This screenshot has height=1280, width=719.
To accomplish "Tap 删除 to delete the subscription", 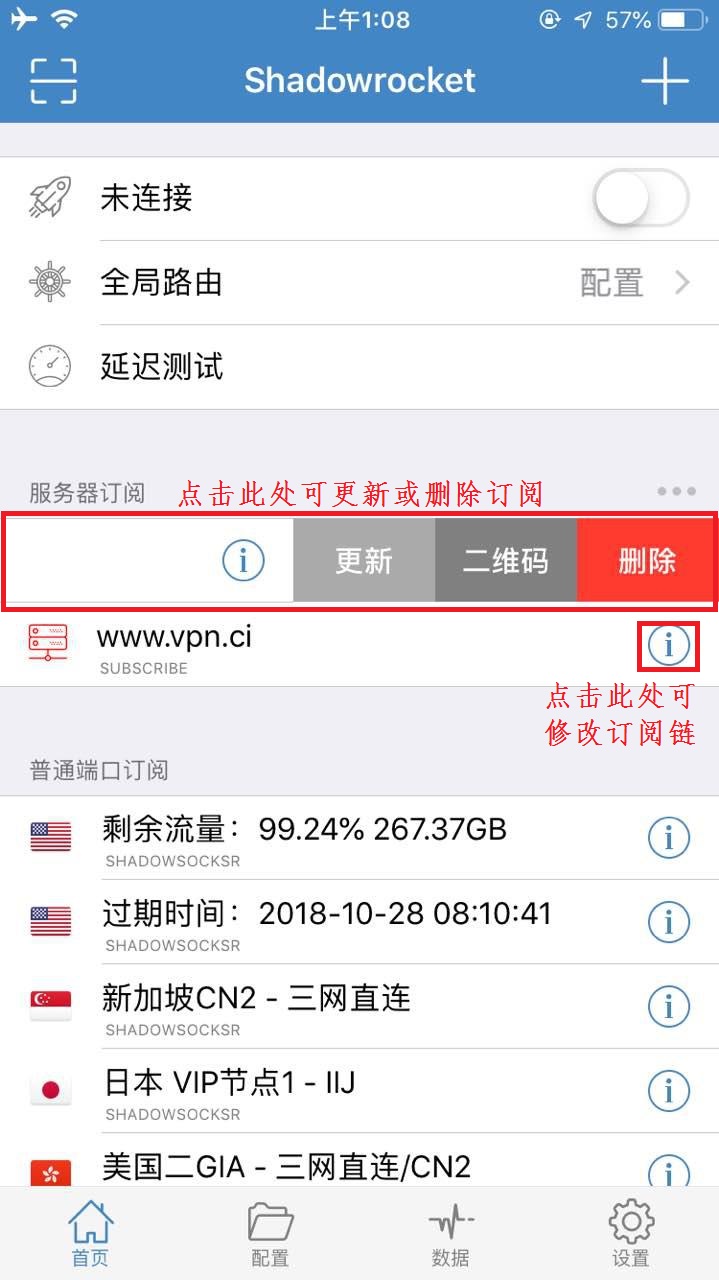I will tap(647, 561).
